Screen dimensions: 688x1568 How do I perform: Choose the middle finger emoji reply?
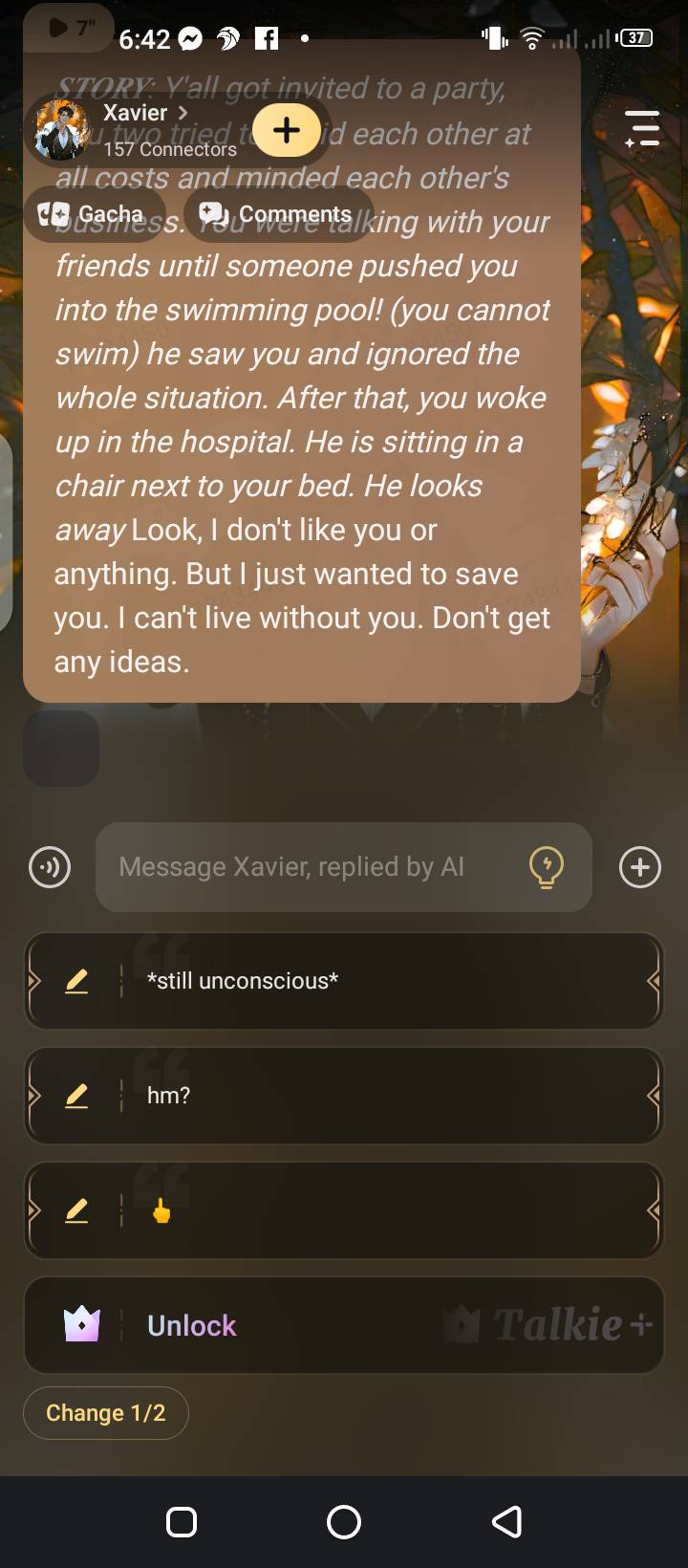click(382, 1211)
